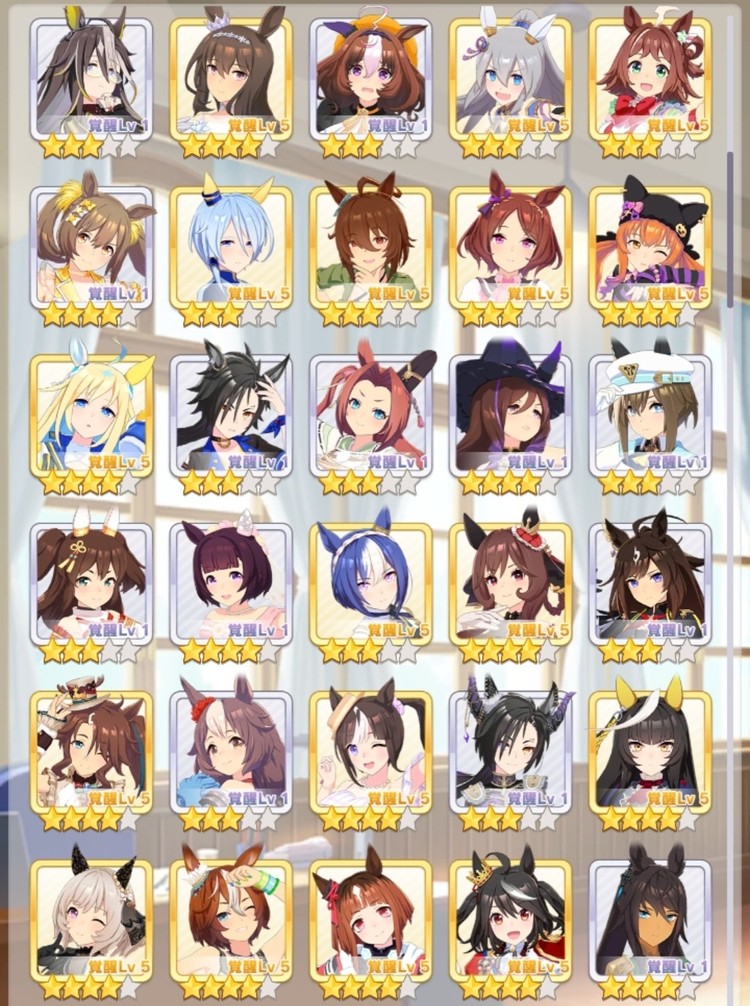Select the black-haired character with dark horned ears
The width and height of the screenshot is (750, 1006).
510,750
